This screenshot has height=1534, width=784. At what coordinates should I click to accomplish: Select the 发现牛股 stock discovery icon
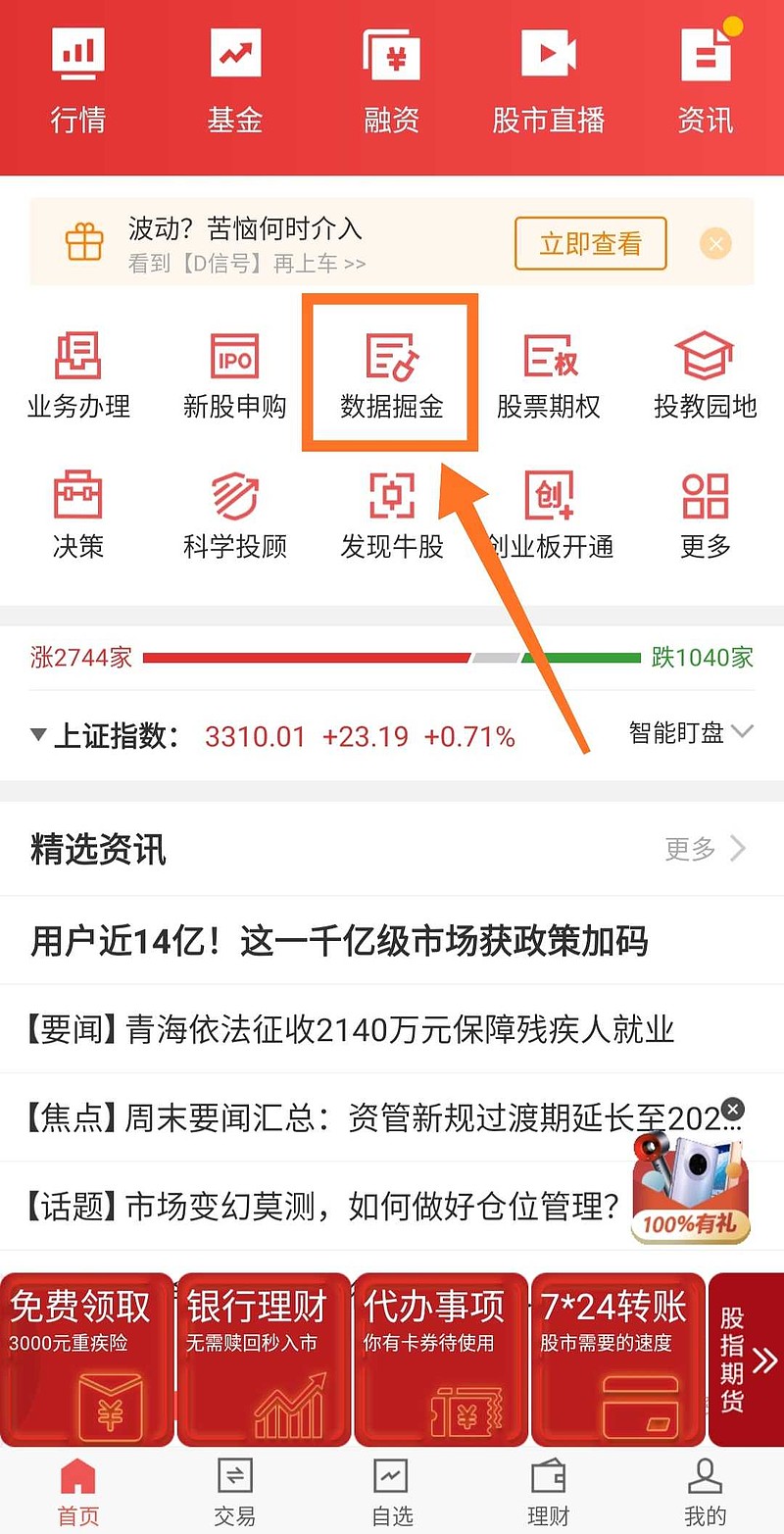(391, 510)
